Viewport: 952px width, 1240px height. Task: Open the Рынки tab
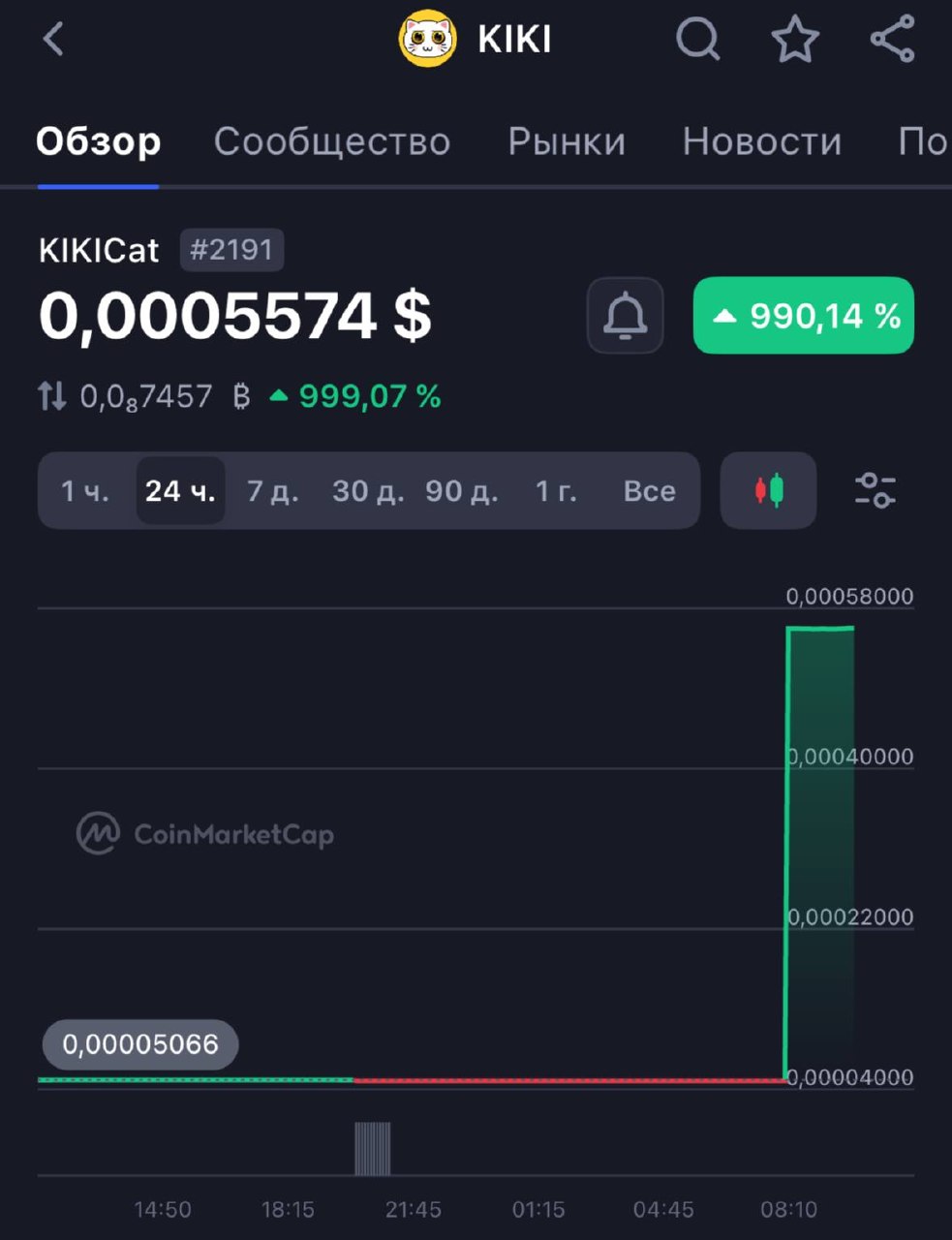click(x=567, y=141)
